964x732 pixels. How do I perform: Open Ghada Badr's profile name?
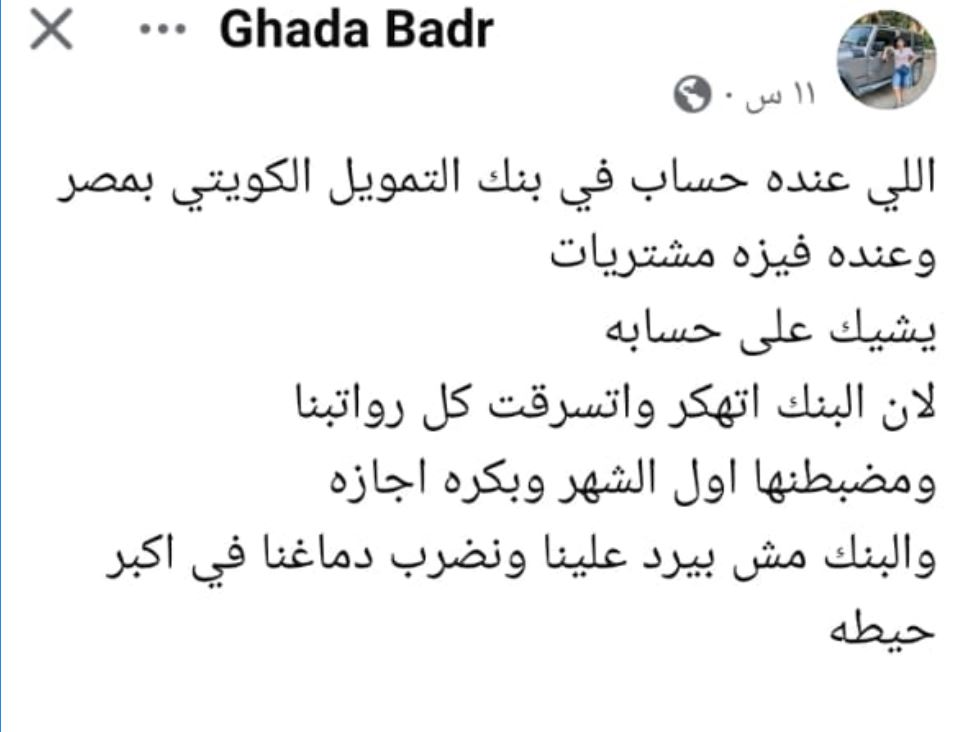[x=355, y=31]
